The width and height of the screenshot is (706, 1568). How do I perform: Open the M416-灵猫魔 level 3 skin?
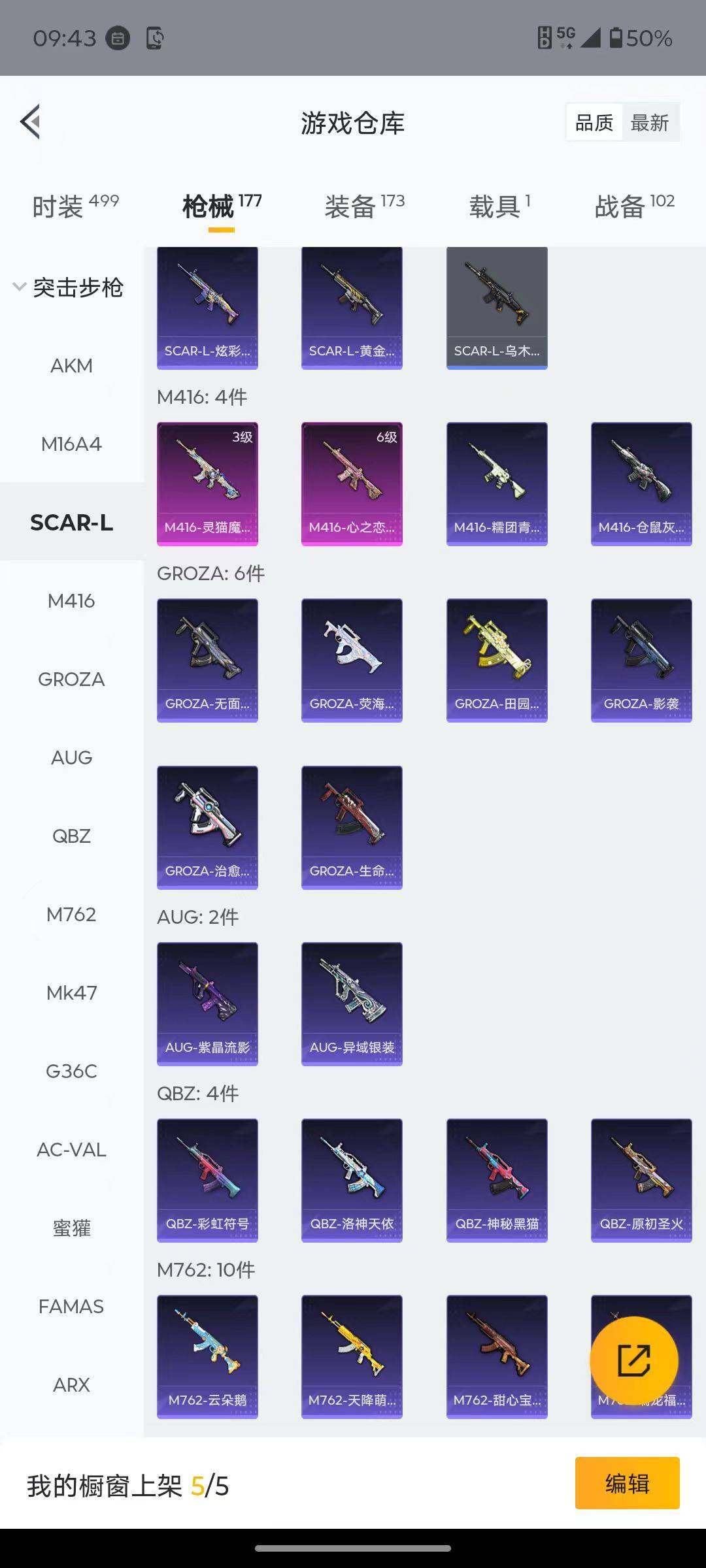point(207,483)
